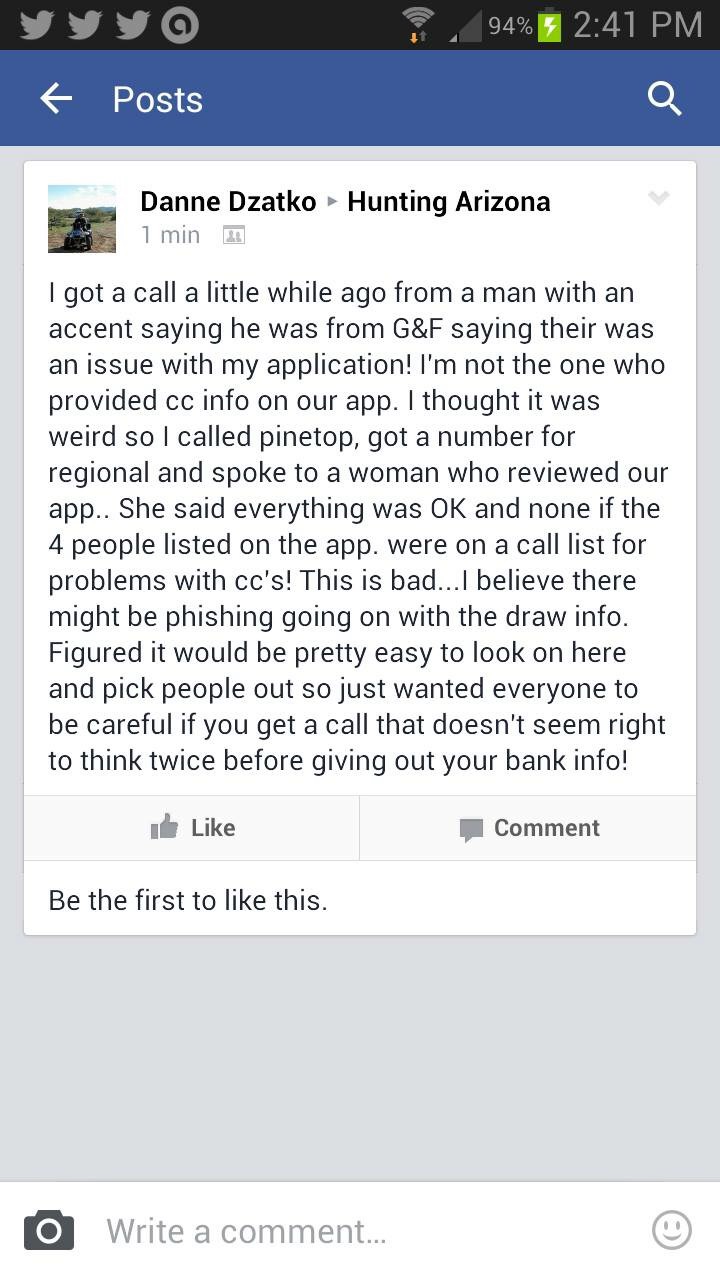The width and height of the screenshot is (720, 1280).
Task: Like Danne Dzatko's post
Action: pyautogui.click(x=192, y=827)
